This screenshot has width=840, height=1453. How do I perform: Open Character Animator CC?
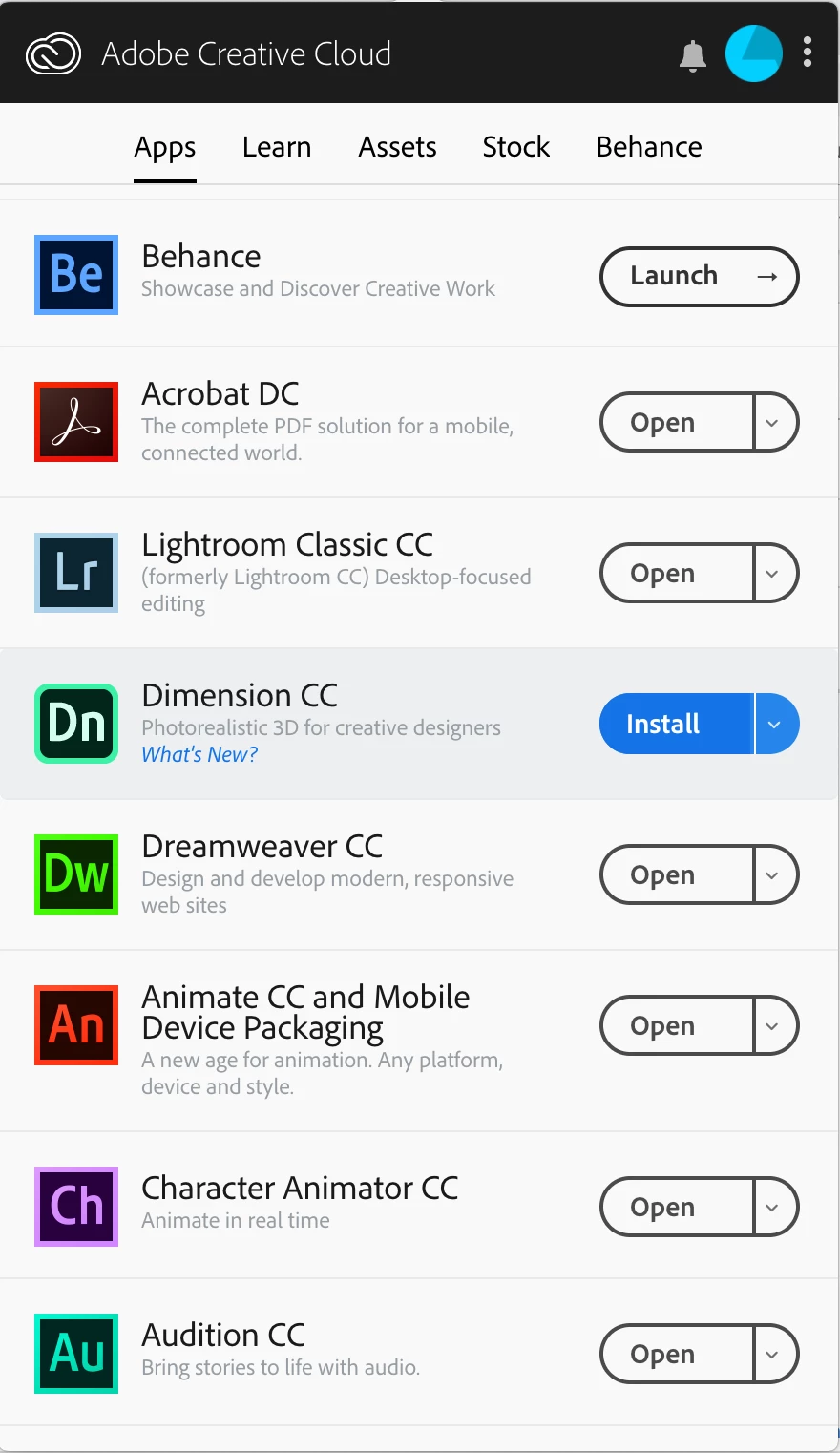tap(677, 1207)
